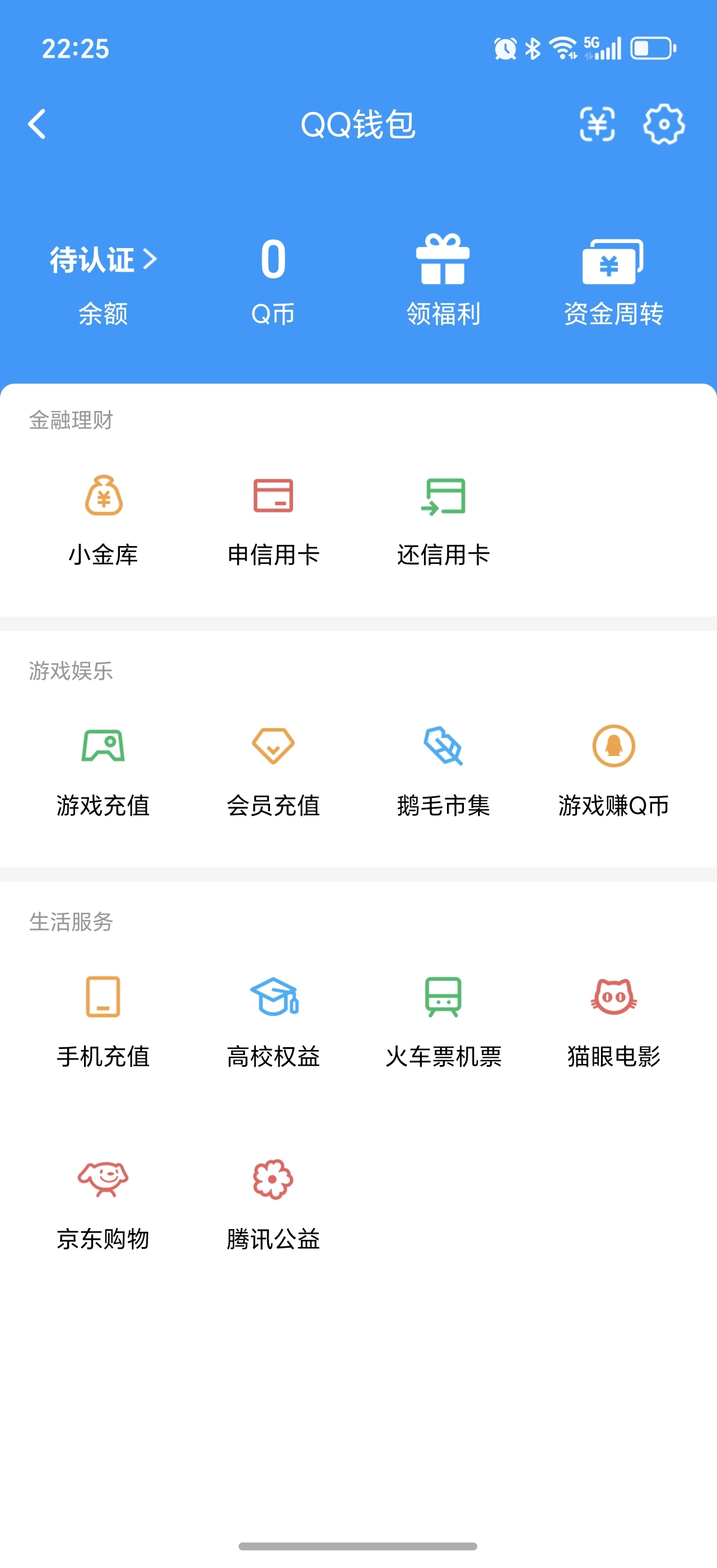Open wallet settings gear
This screenshot has height=1568, width=717.
click(x=663, y=124)
